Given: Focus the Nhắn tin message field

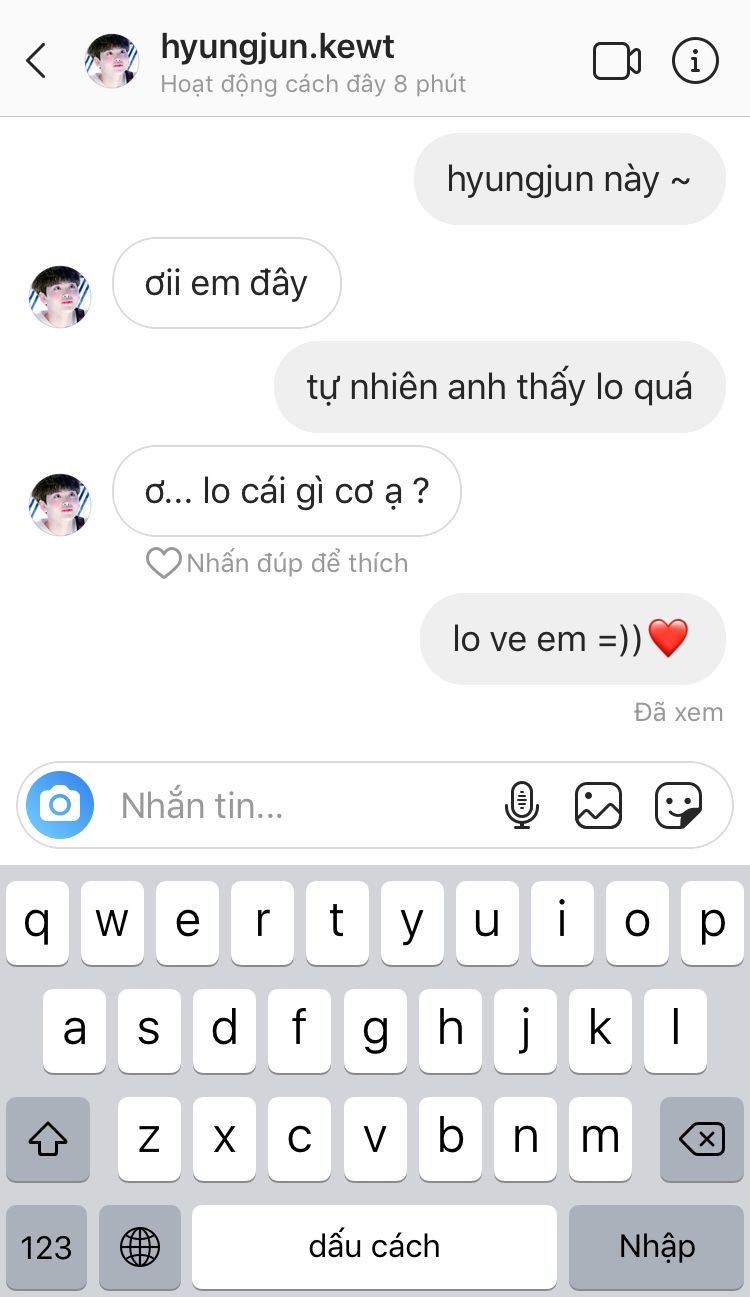Looking at the screenshot, I should point(300,805).
